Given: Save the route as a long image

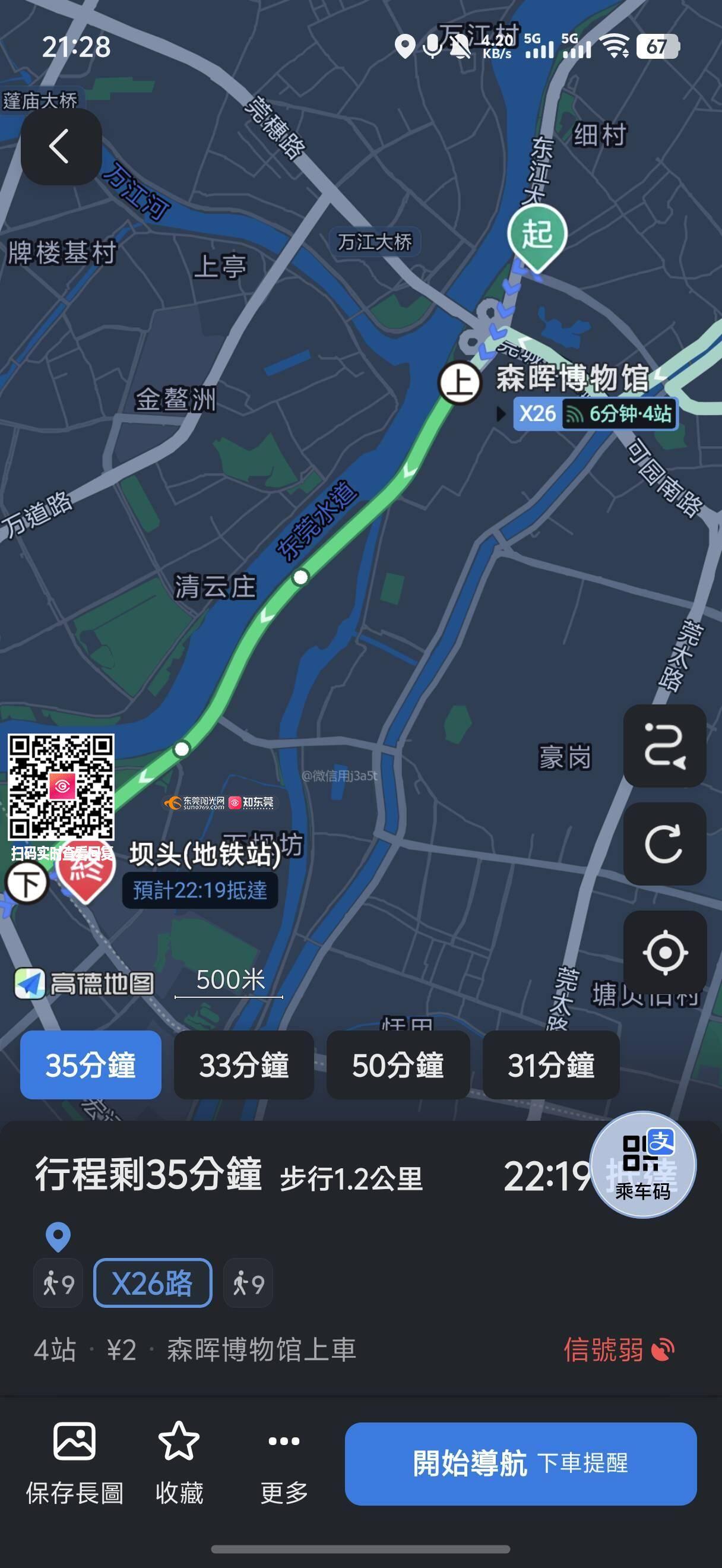Looking at the screenshot, I should coord(74,1462).
